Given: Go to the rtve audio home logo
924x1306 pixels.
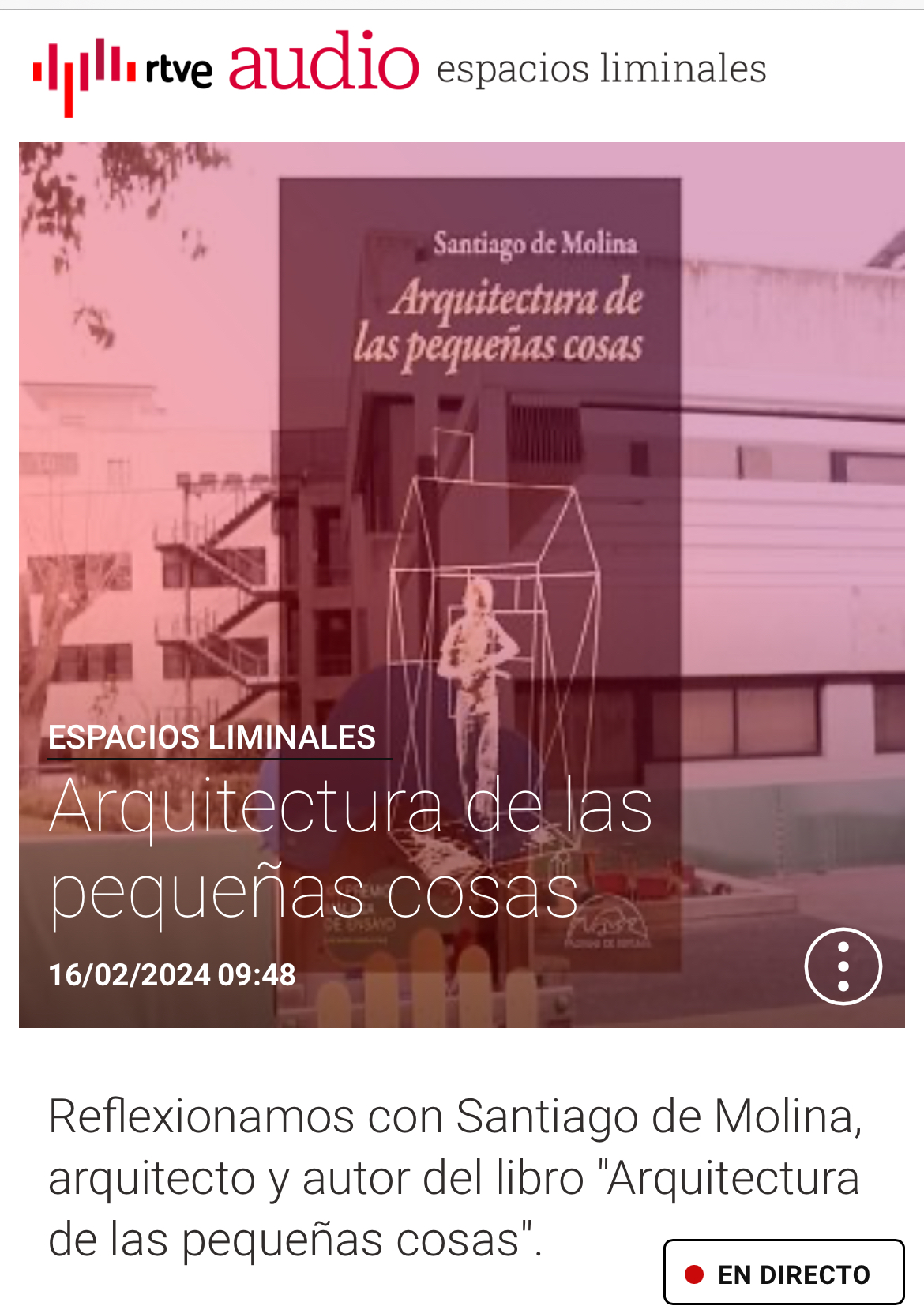Looking at the screenshot, I should coord(225,69).
